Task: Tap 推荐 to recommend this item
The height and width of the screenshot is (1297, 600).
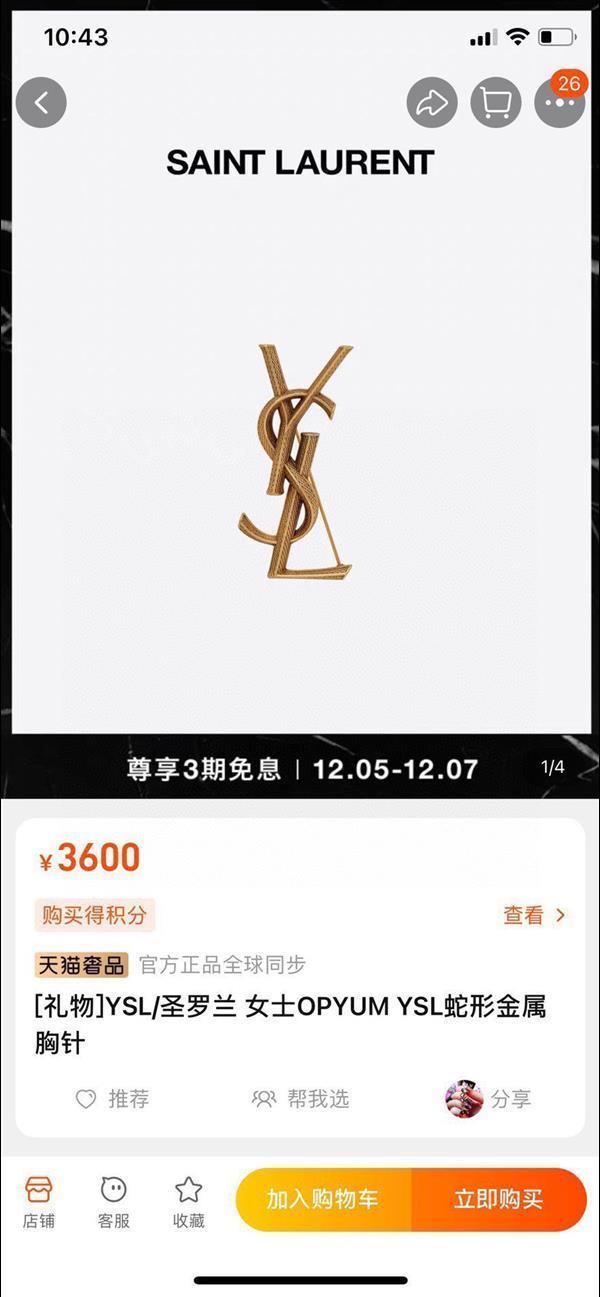Action: coord(113,1099)
